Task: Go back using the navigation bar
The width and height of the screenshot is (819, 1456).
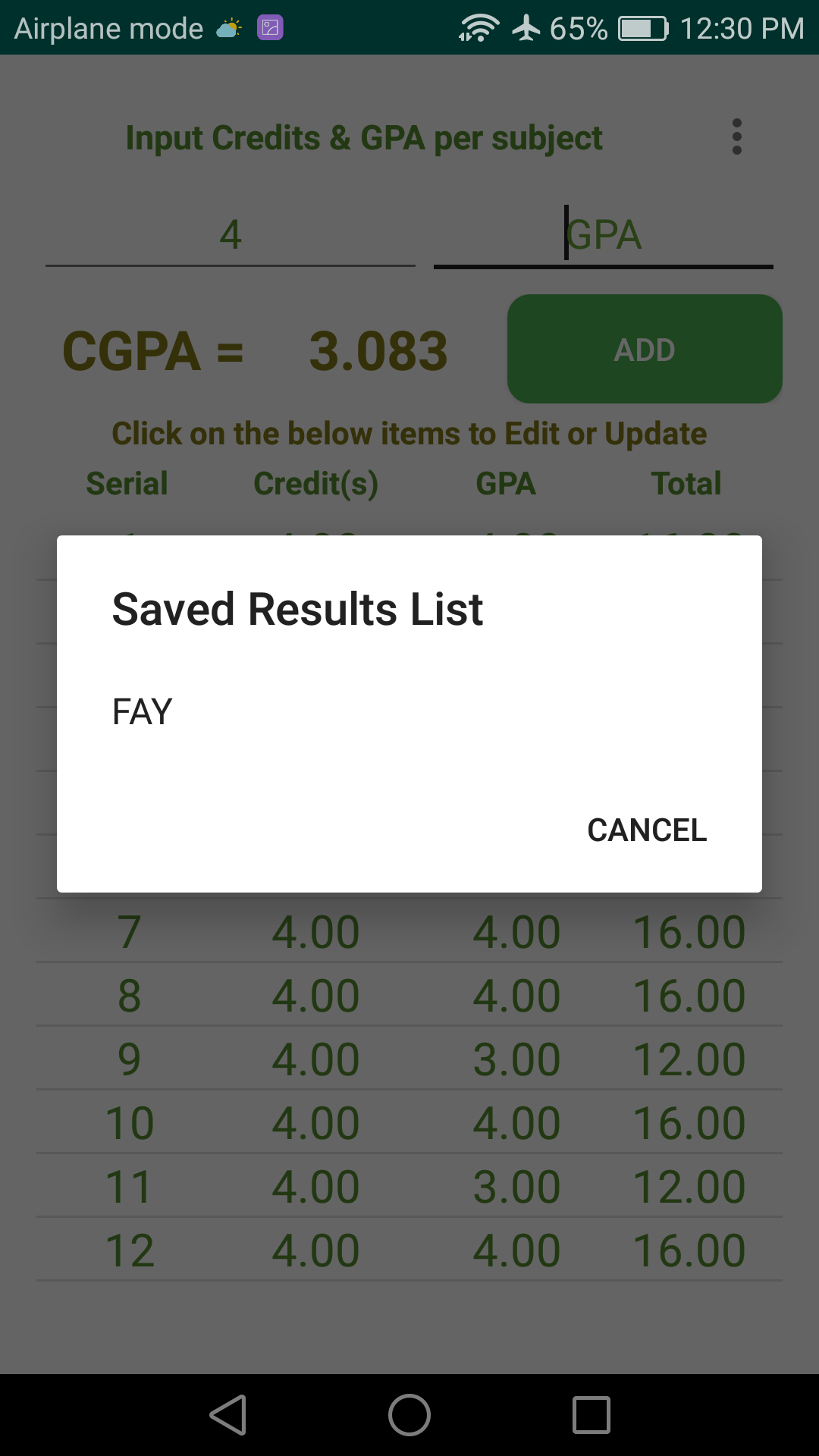Action: tap(228, 1415)
